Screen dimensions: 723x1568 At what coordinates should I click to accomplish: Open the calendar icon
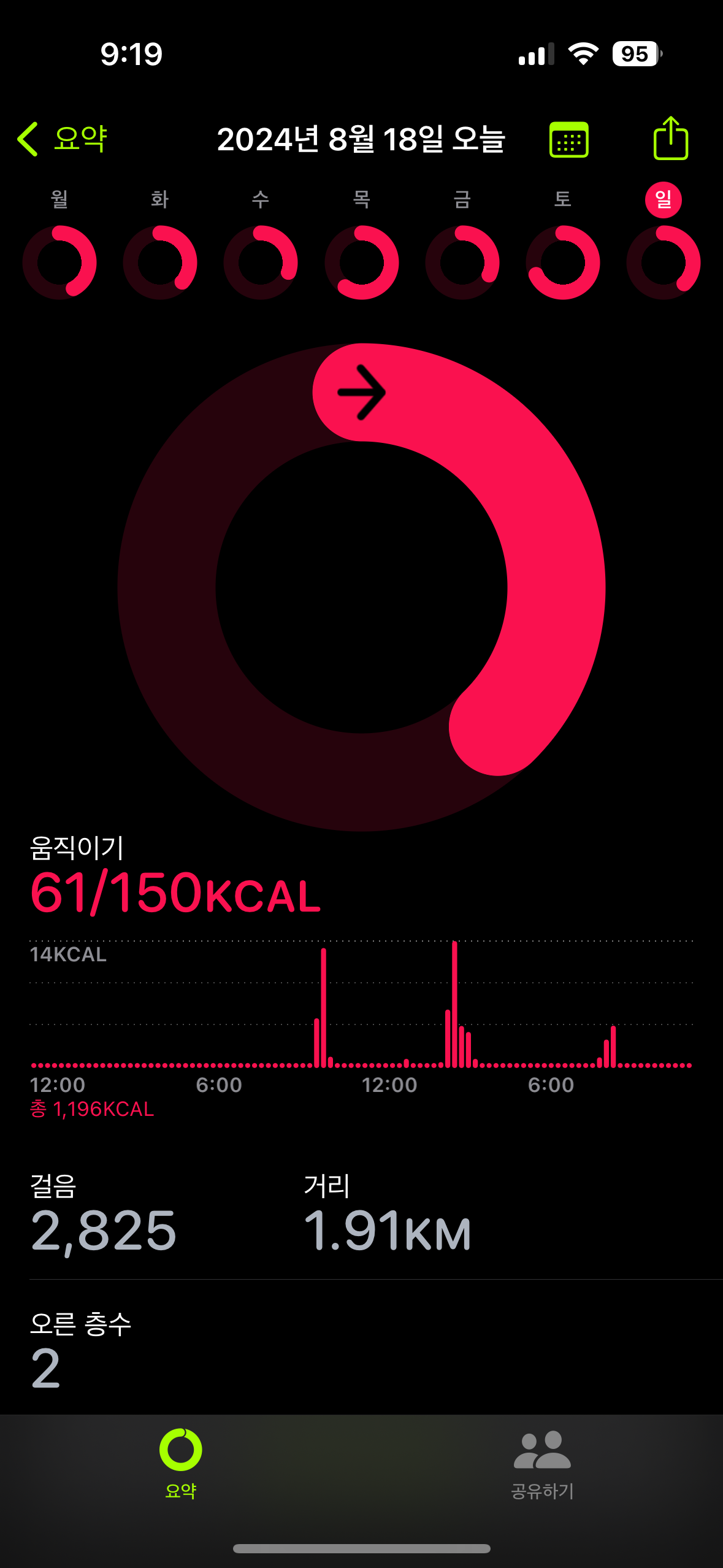(568, 140)
